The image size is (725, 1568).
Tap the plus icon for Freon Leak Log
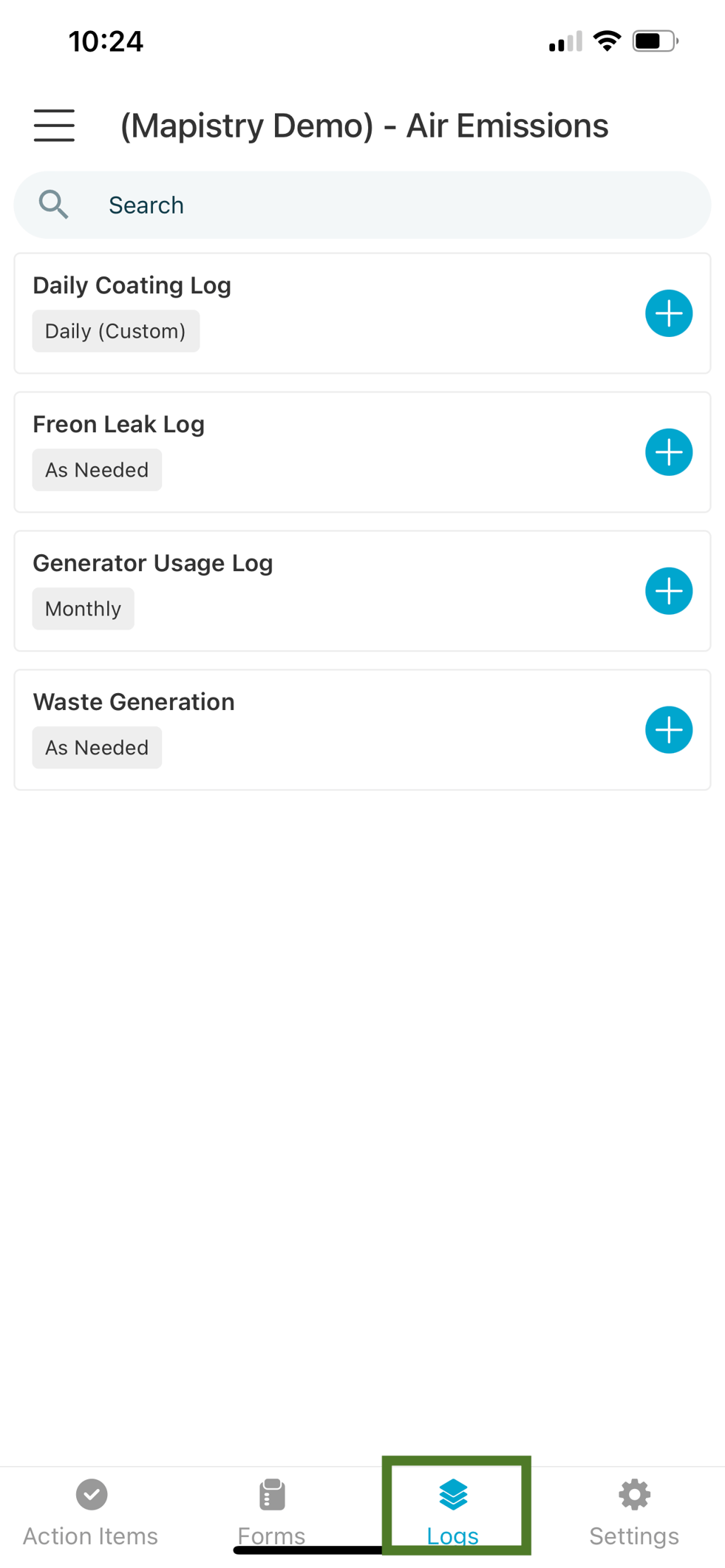click(668, 451)
